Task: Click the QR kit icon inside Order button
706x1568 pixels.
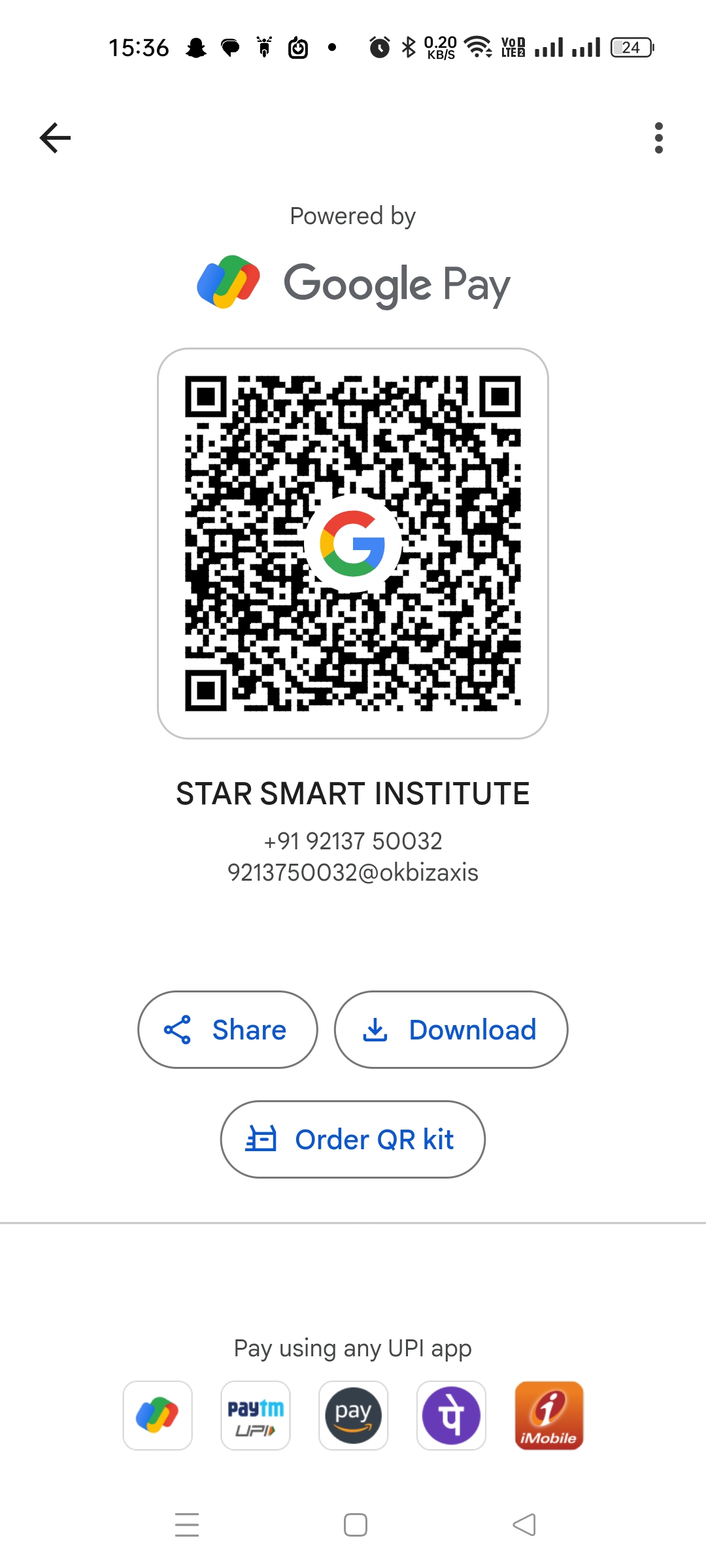Action: [x=261, y=1139]
